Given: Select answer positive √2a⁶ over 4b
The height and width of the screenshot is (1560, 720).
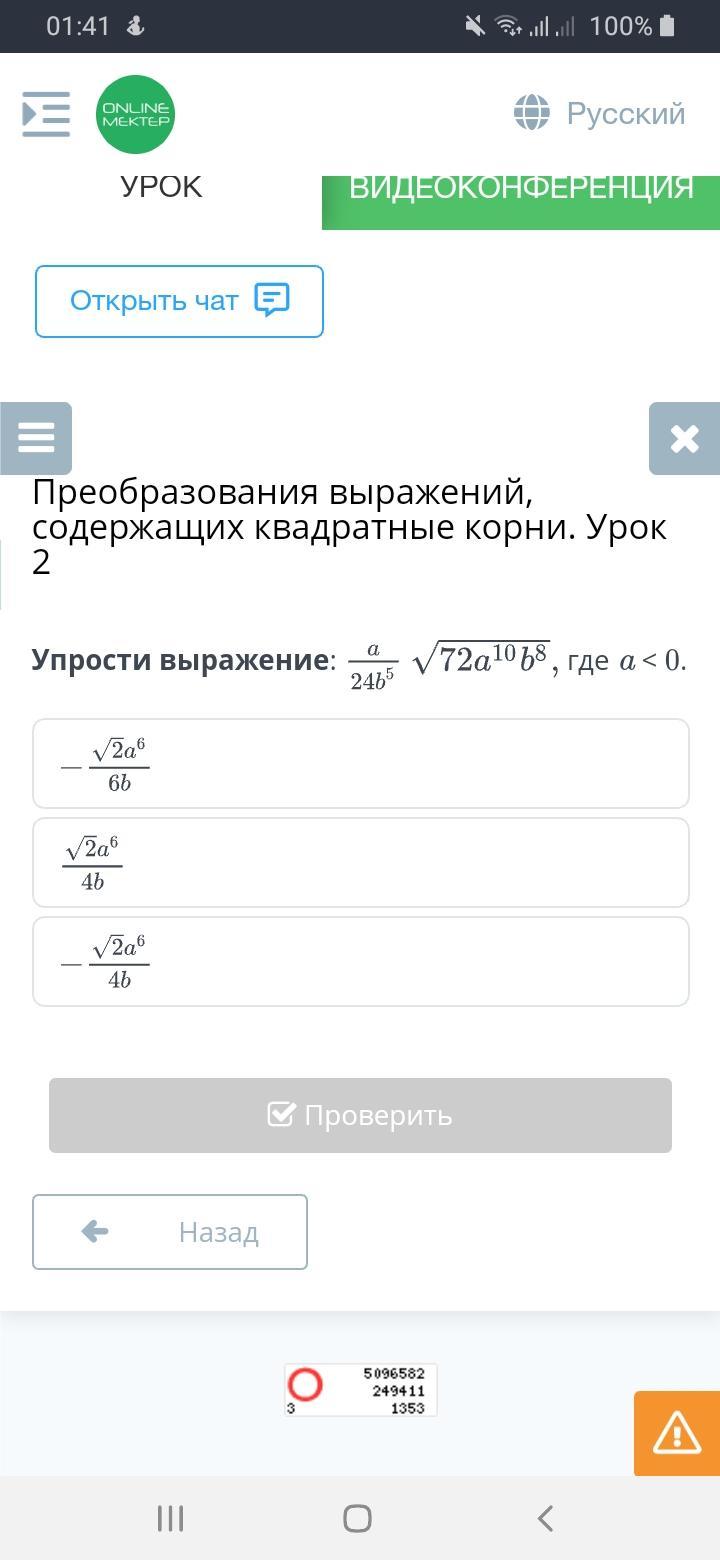Looking at the screenshot, I should point(360,862).
